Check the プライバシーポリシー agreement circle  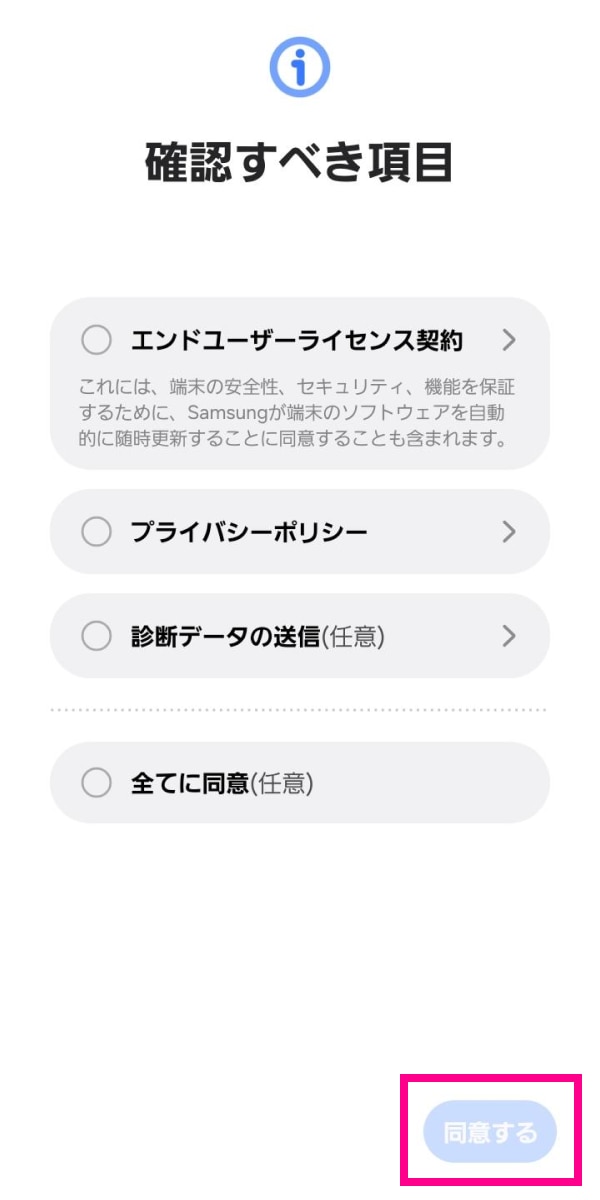[x=96, y=532]
